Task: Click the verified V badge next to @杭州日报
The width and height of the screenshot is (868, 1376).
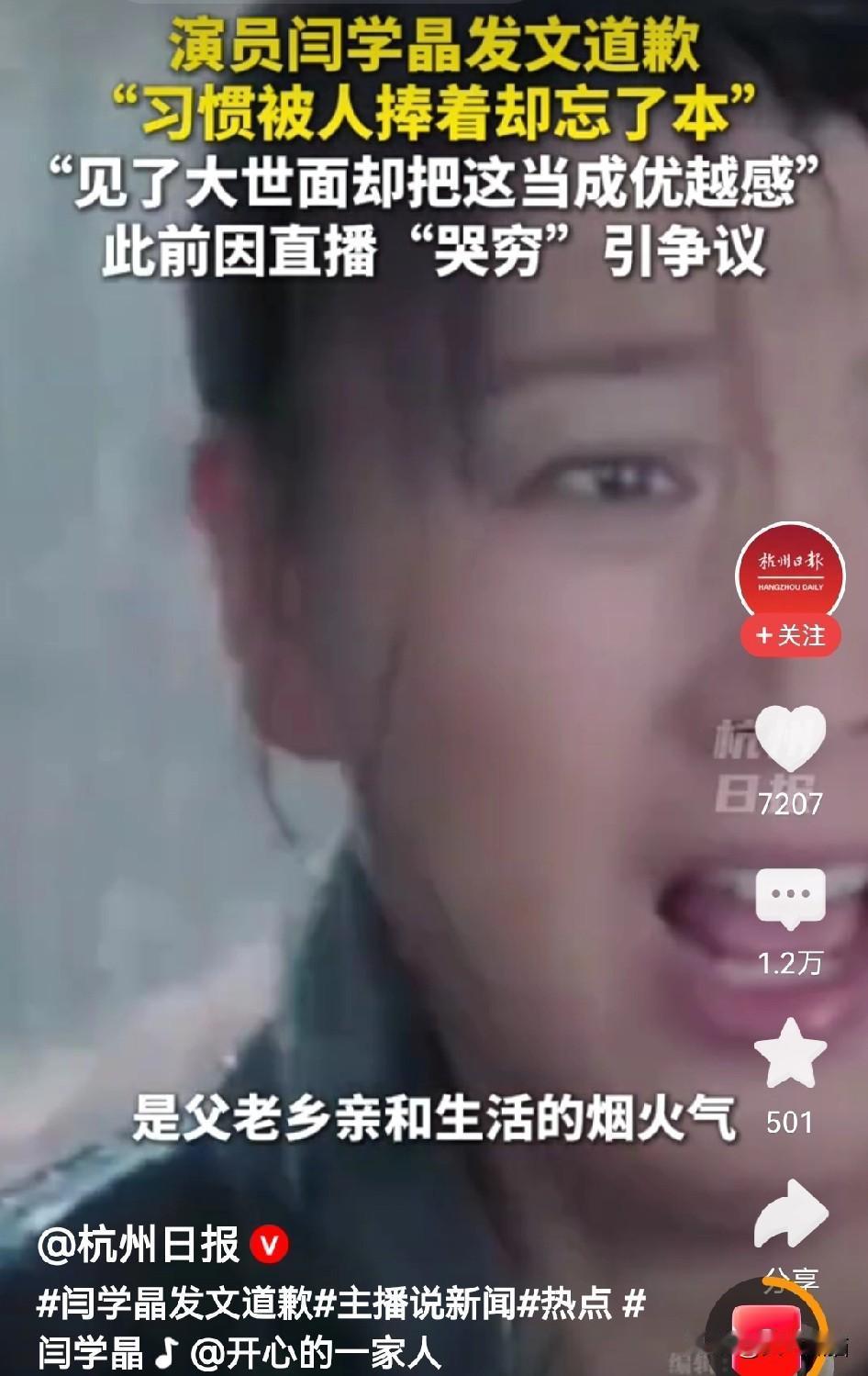Action: tap(270, 1246)
